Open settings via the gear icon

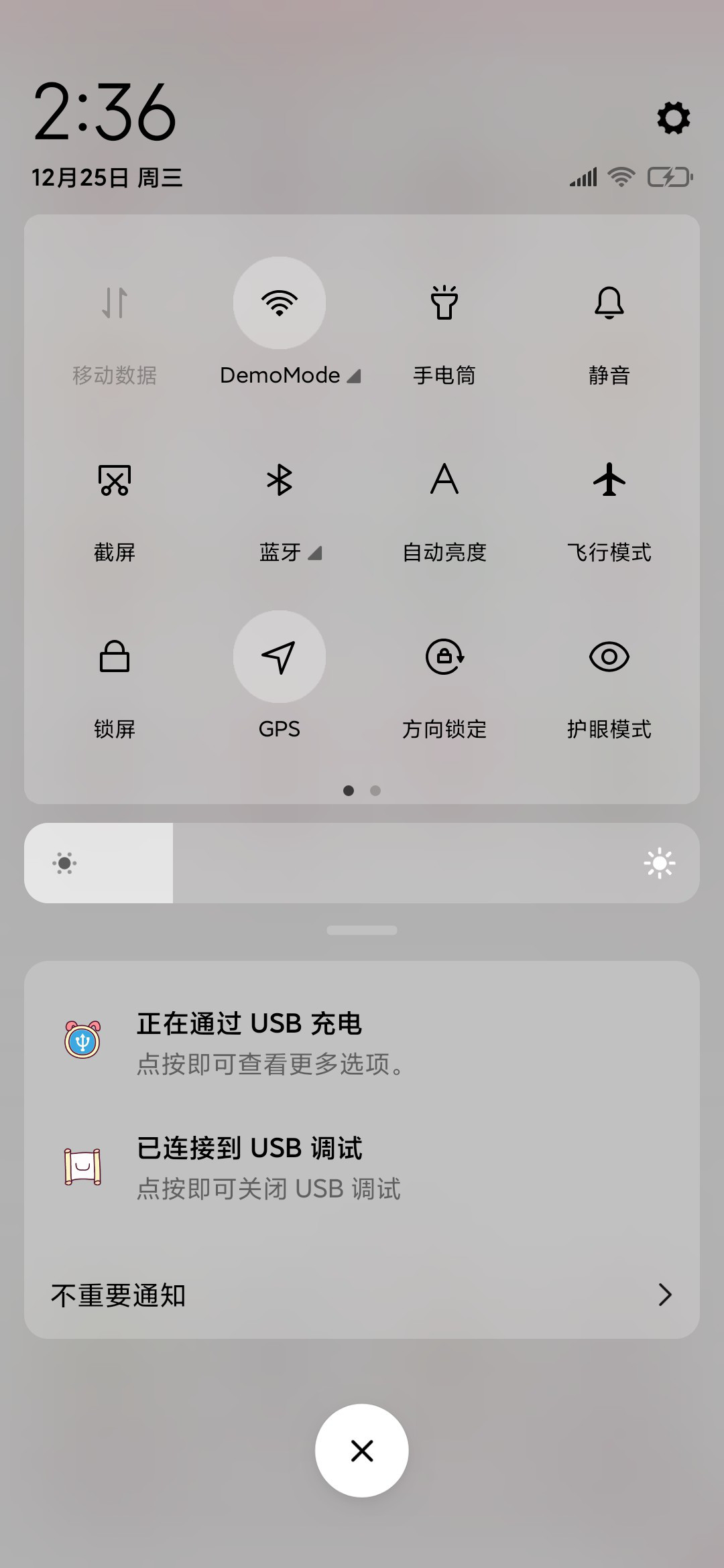point(673,118)
